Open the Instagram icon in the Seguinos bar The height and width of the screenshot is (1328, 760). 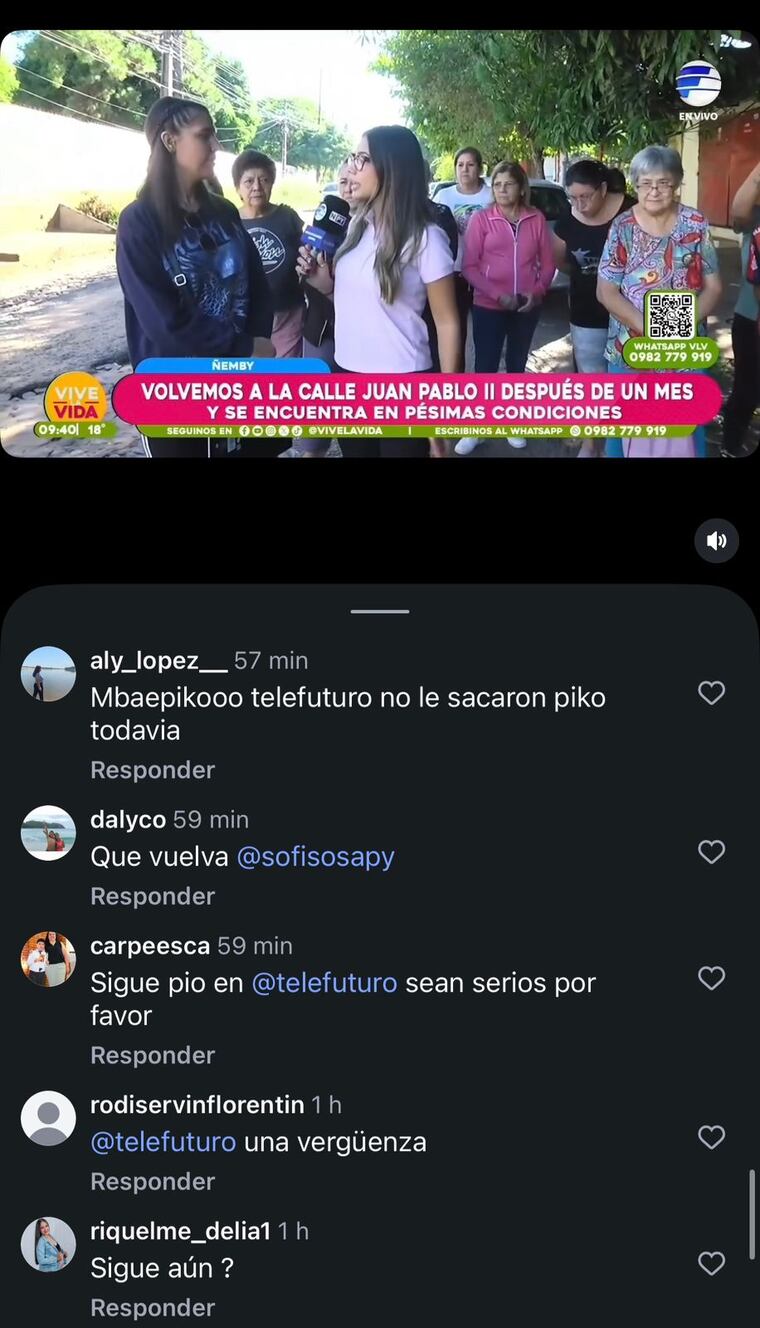coord(270,431)
